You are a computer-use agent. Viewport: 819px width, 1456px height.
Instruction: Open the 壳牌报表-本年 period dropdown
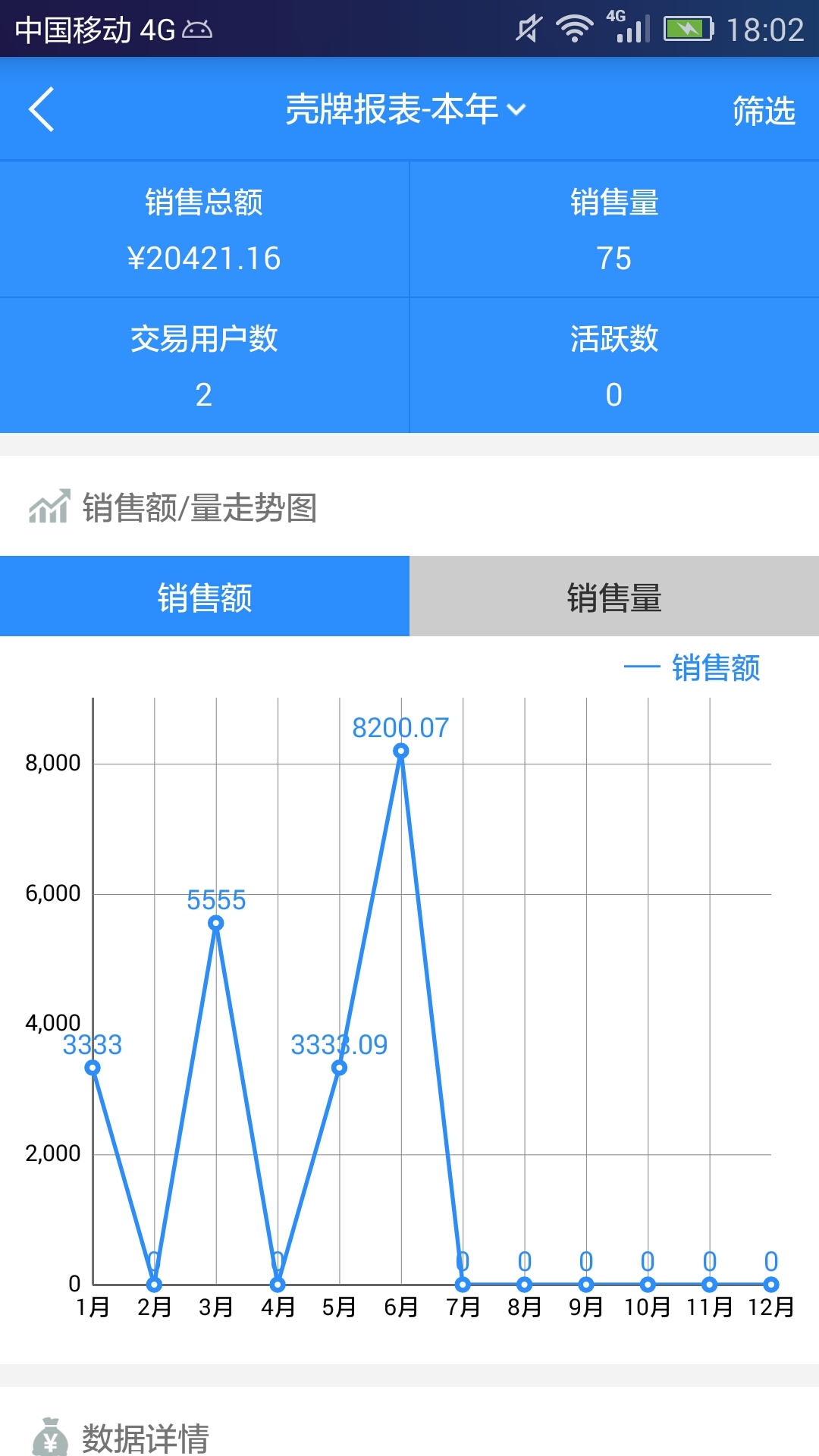click(405, 109)
